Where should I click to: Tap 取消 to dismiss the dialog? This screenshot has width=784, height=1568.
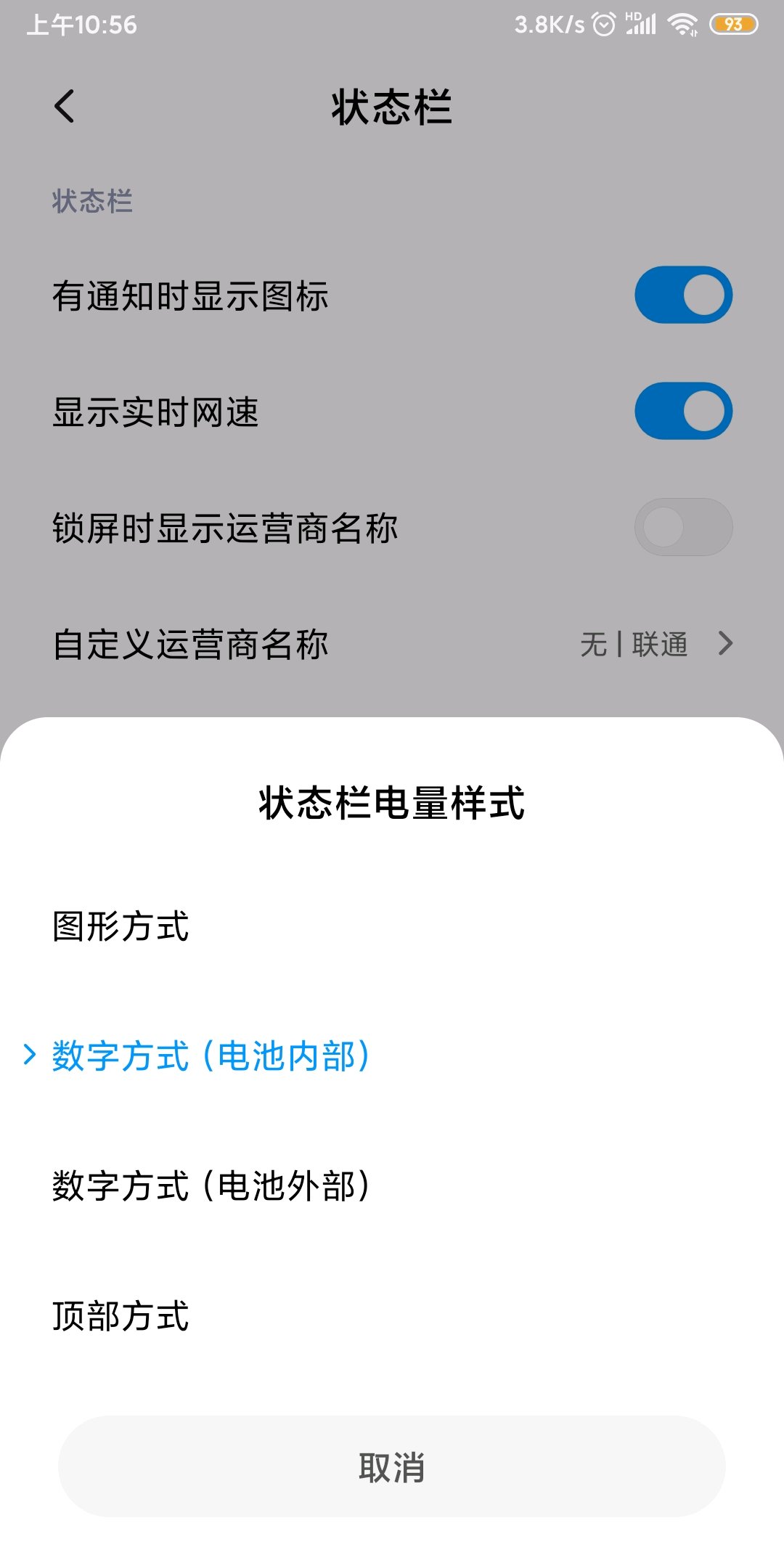(392, 1466)
